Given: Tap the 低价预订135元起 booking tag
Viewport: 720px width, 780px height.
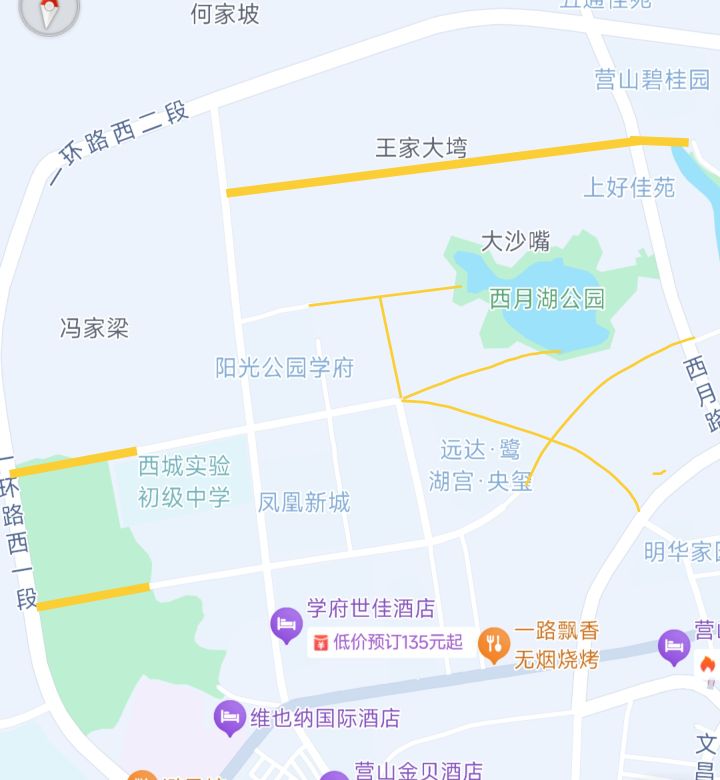Looking at the screenshot, I should [x=387, y=642].
